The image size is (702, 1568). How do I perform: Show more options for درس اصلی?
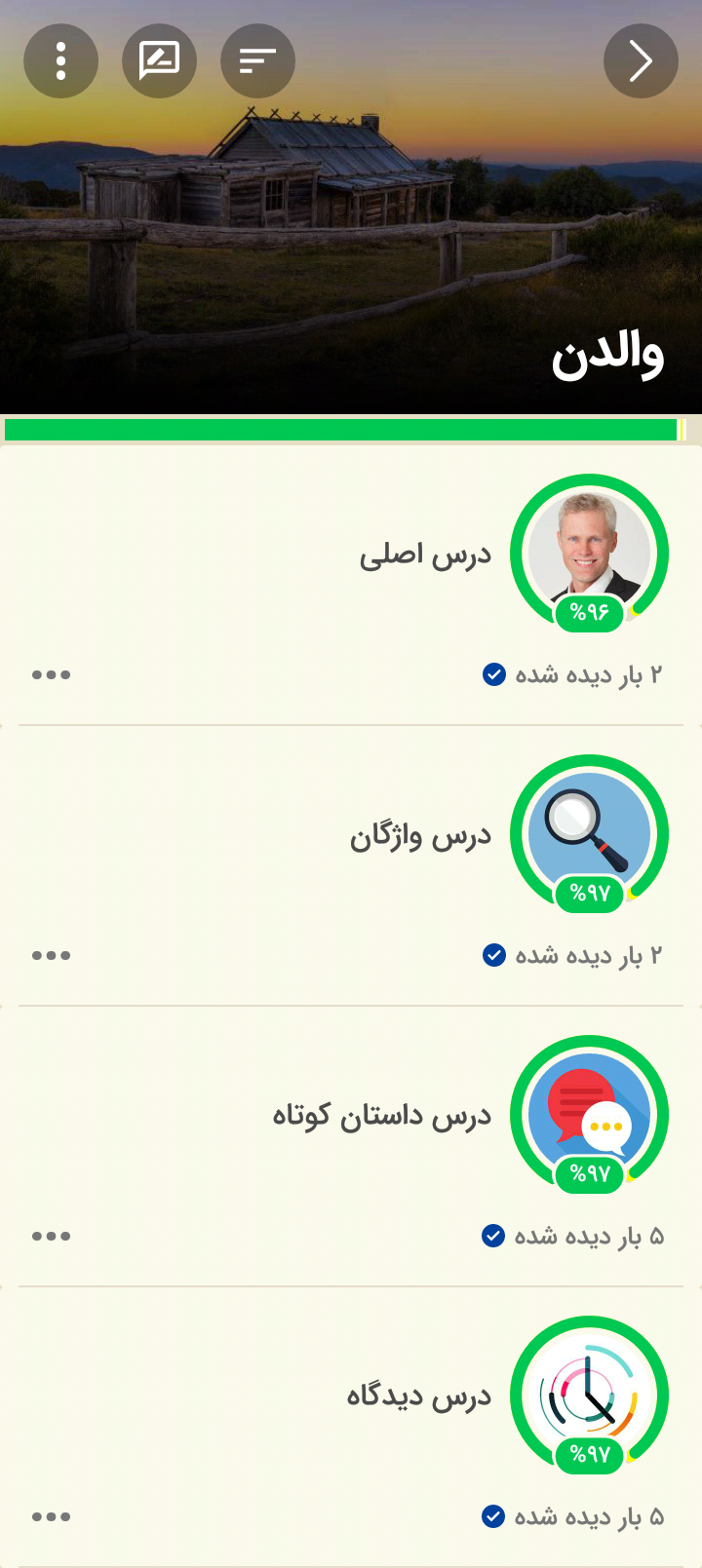click(51, 674)
